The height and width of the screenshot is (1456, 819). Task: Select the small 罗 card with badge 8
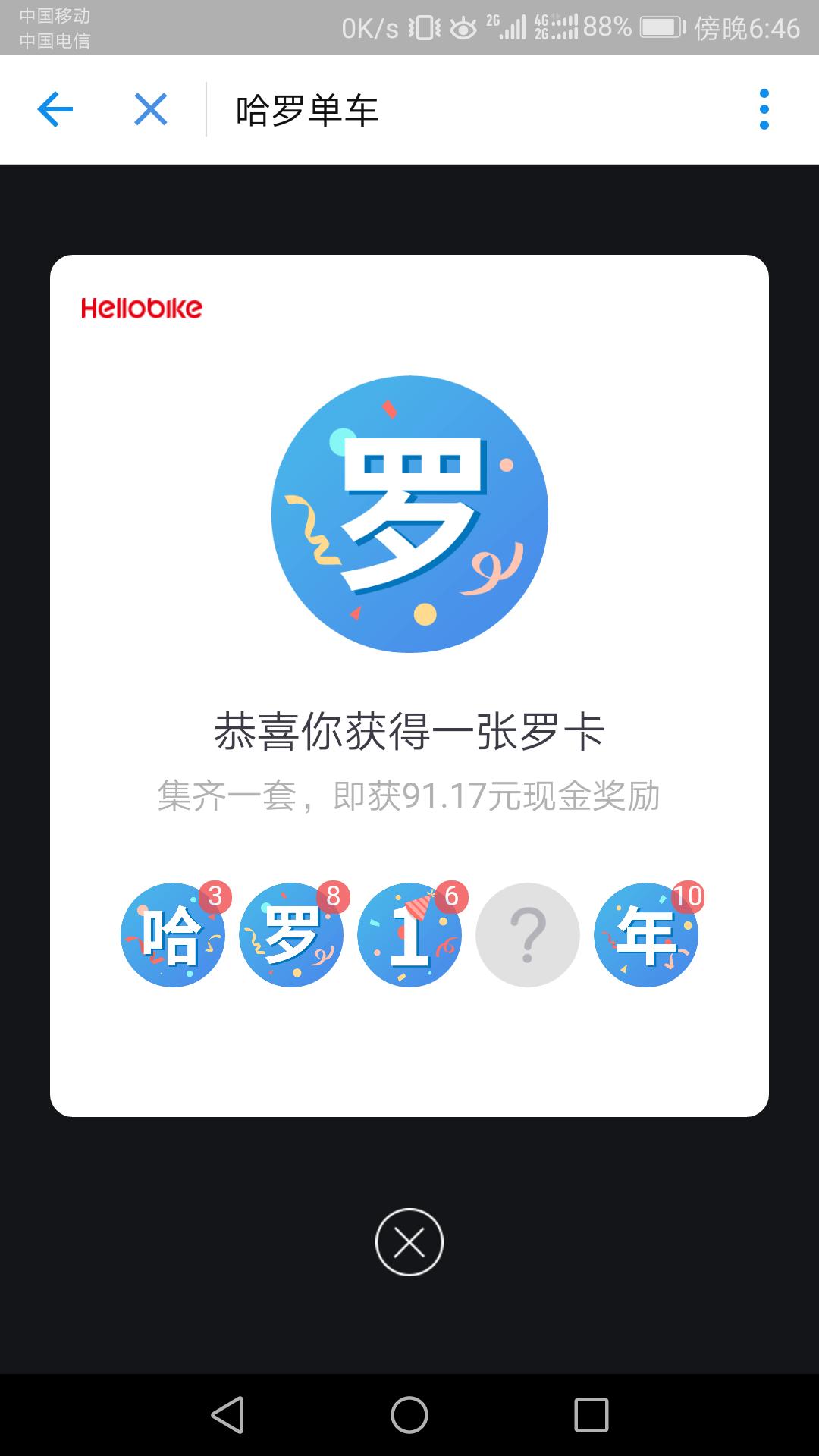point(291,935)
